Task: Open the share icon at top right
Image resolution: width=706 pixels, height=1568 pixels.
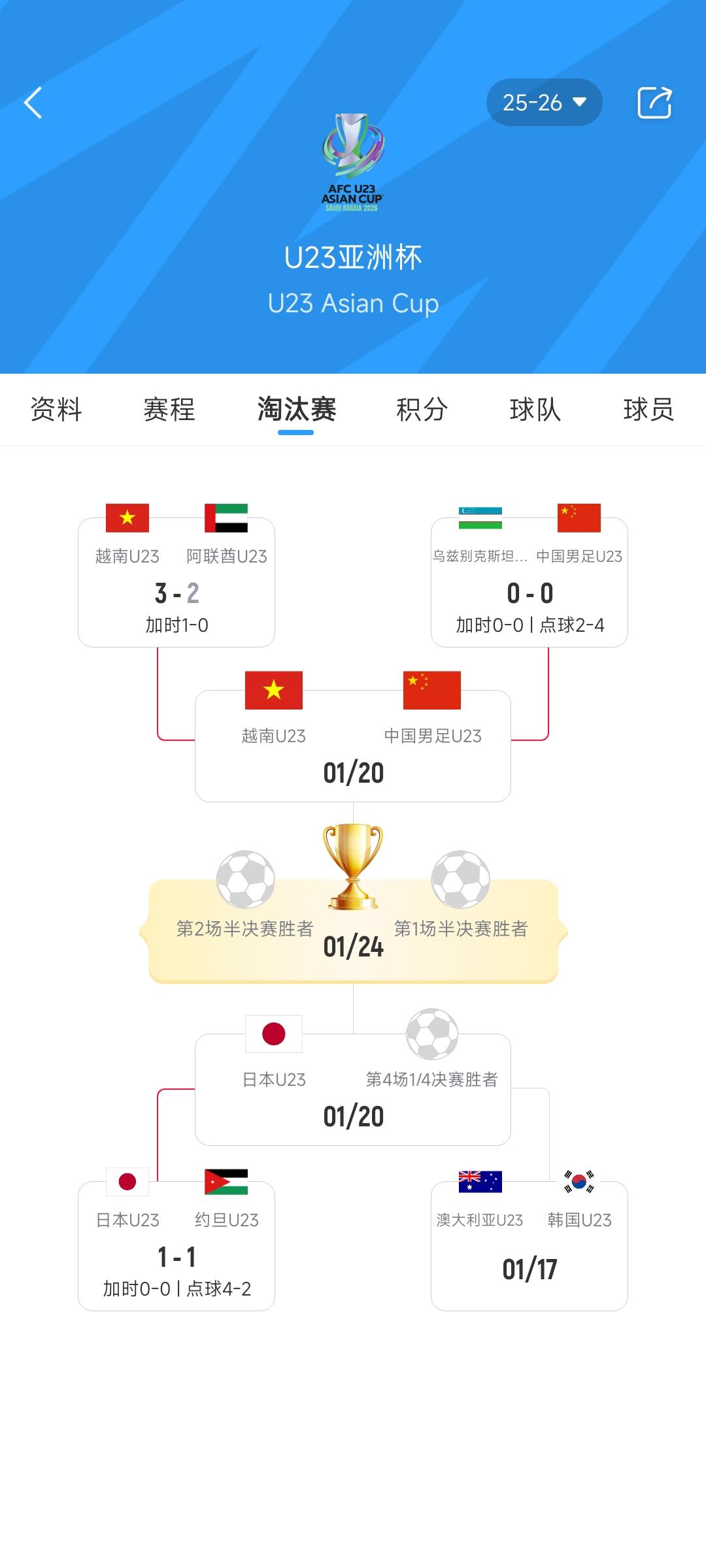Action: 656,102
